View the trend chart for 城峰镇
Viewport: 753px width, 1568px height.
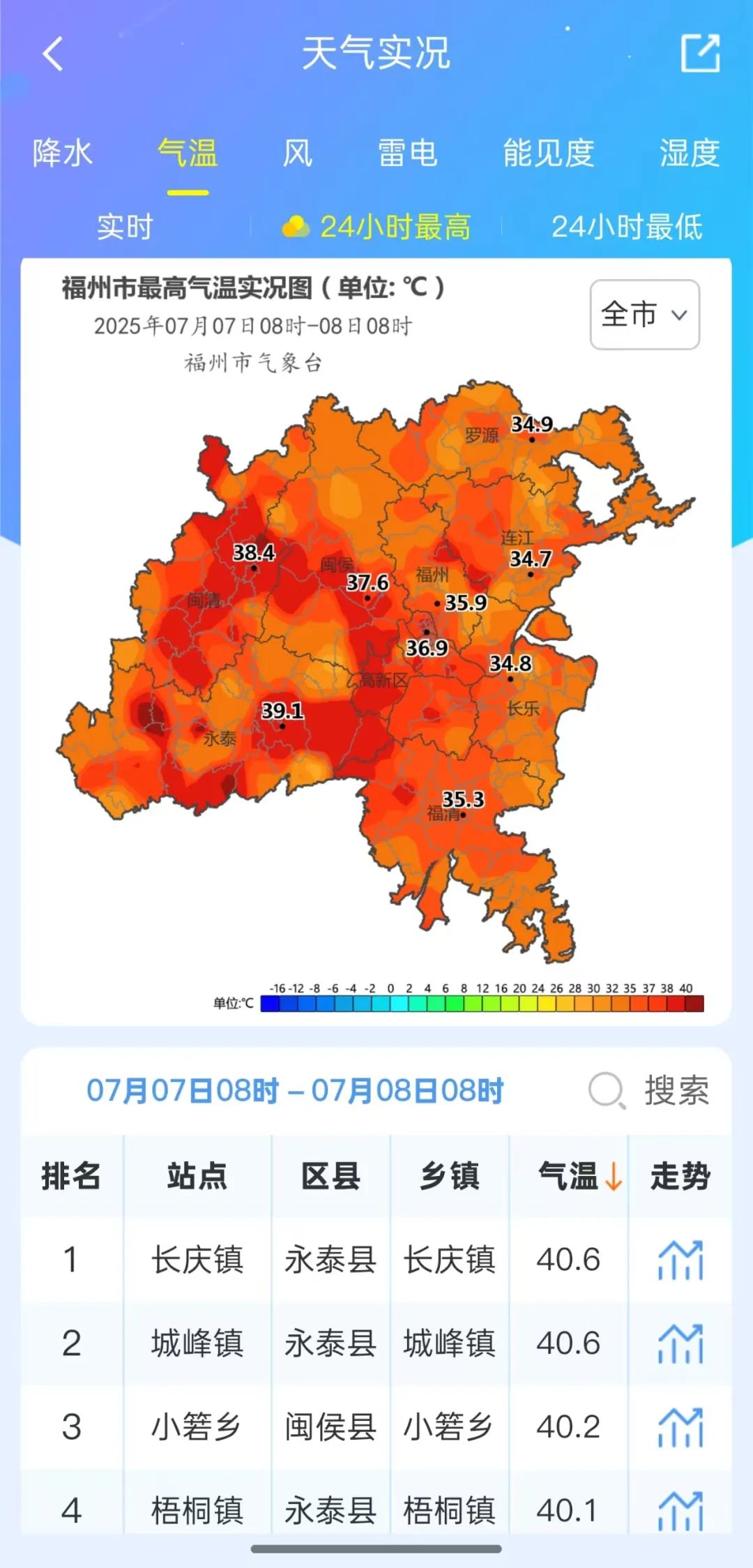[x=680, y=1343]
